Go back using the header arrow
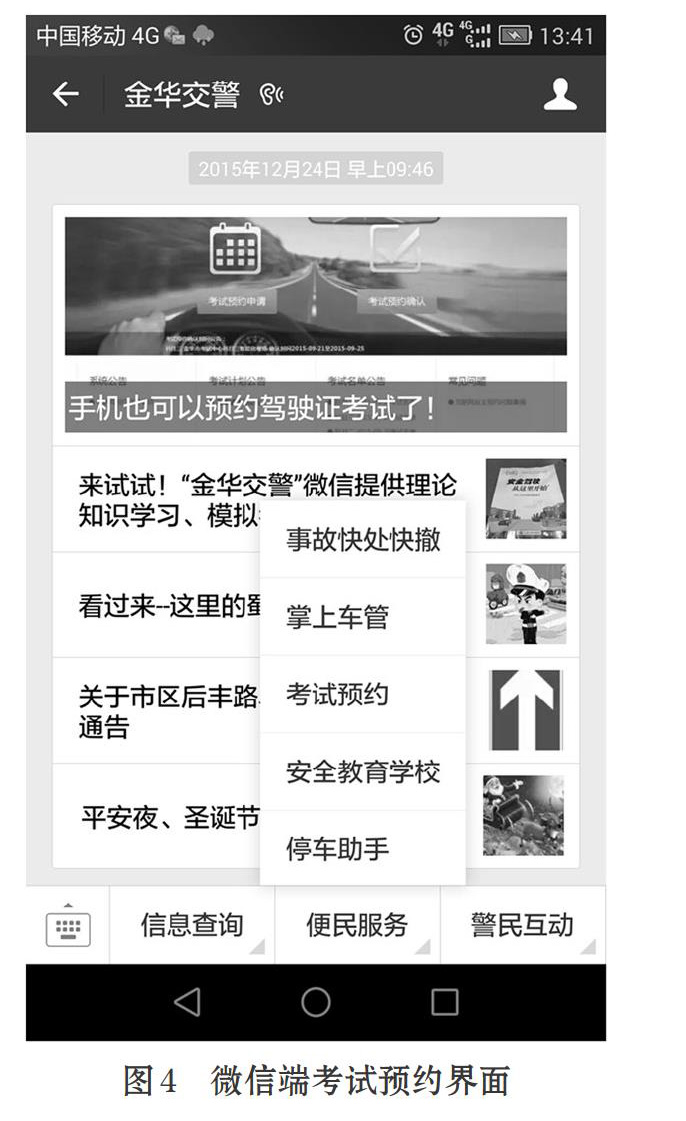This screenshot has width=686, height=1121. (66, 94)
